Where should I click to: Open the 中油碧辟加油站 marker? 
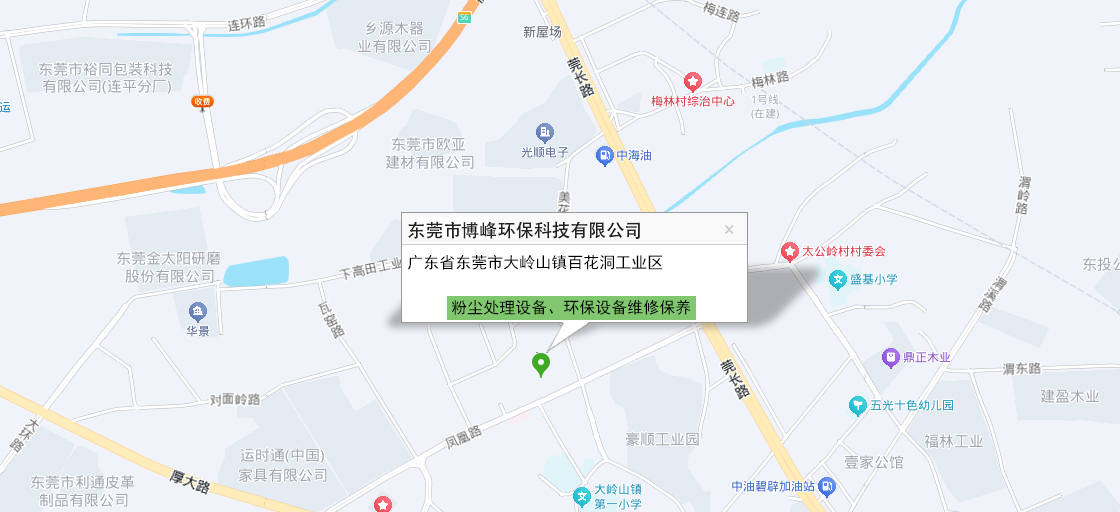point(826,487)
